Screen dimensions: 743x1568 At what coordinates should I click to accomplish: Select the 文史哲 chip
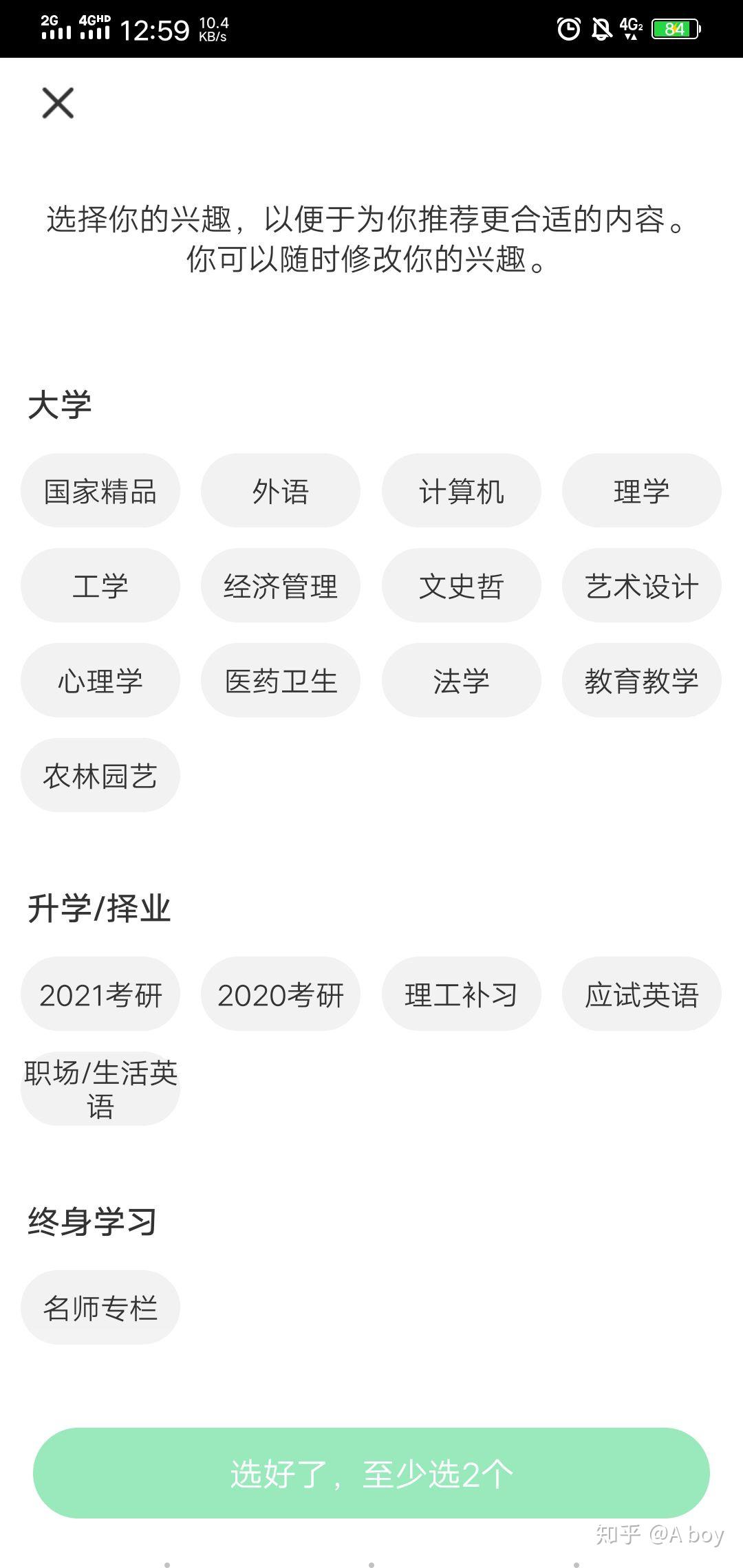click(x=461, y=586)
